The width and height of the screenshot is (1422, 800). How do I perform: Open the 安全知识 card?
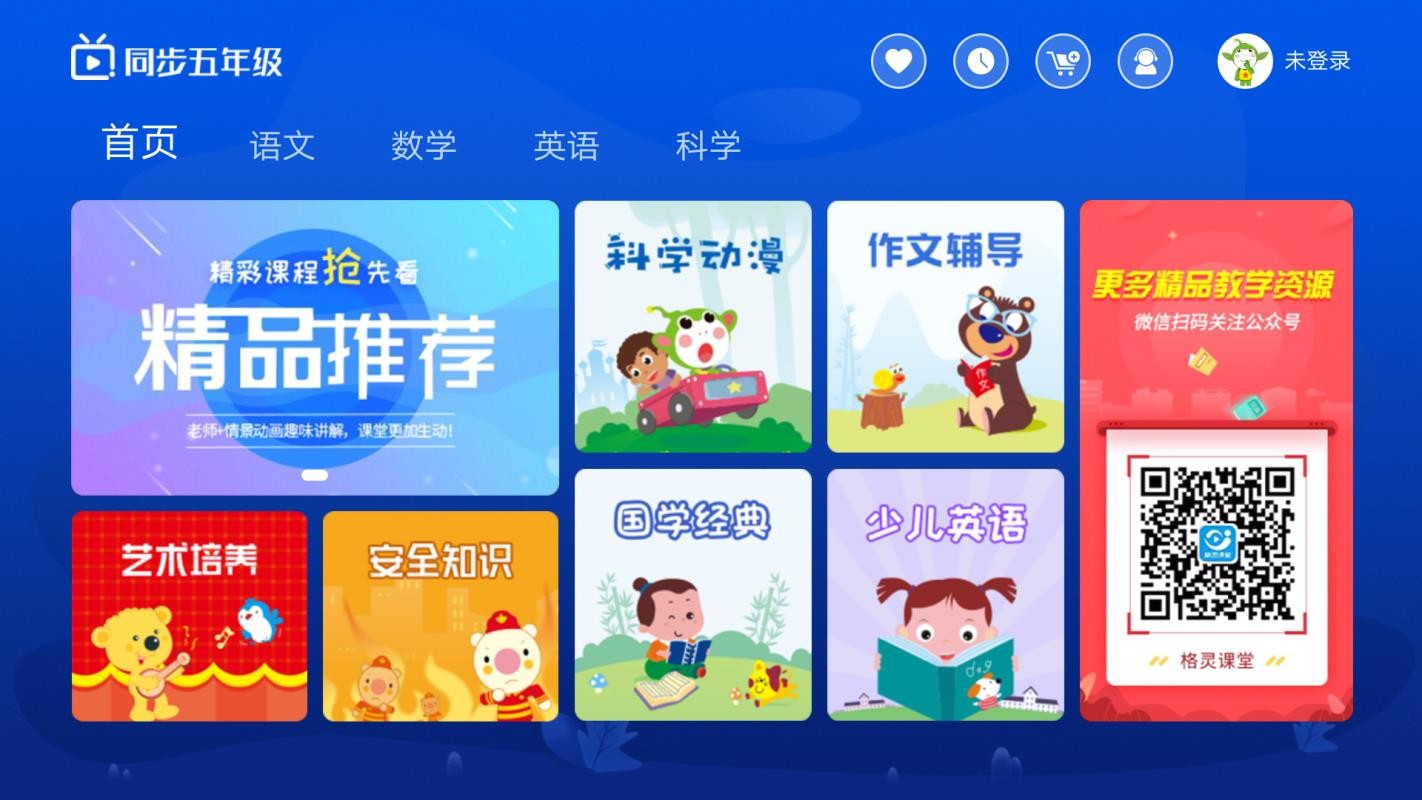tap(440, 616)
